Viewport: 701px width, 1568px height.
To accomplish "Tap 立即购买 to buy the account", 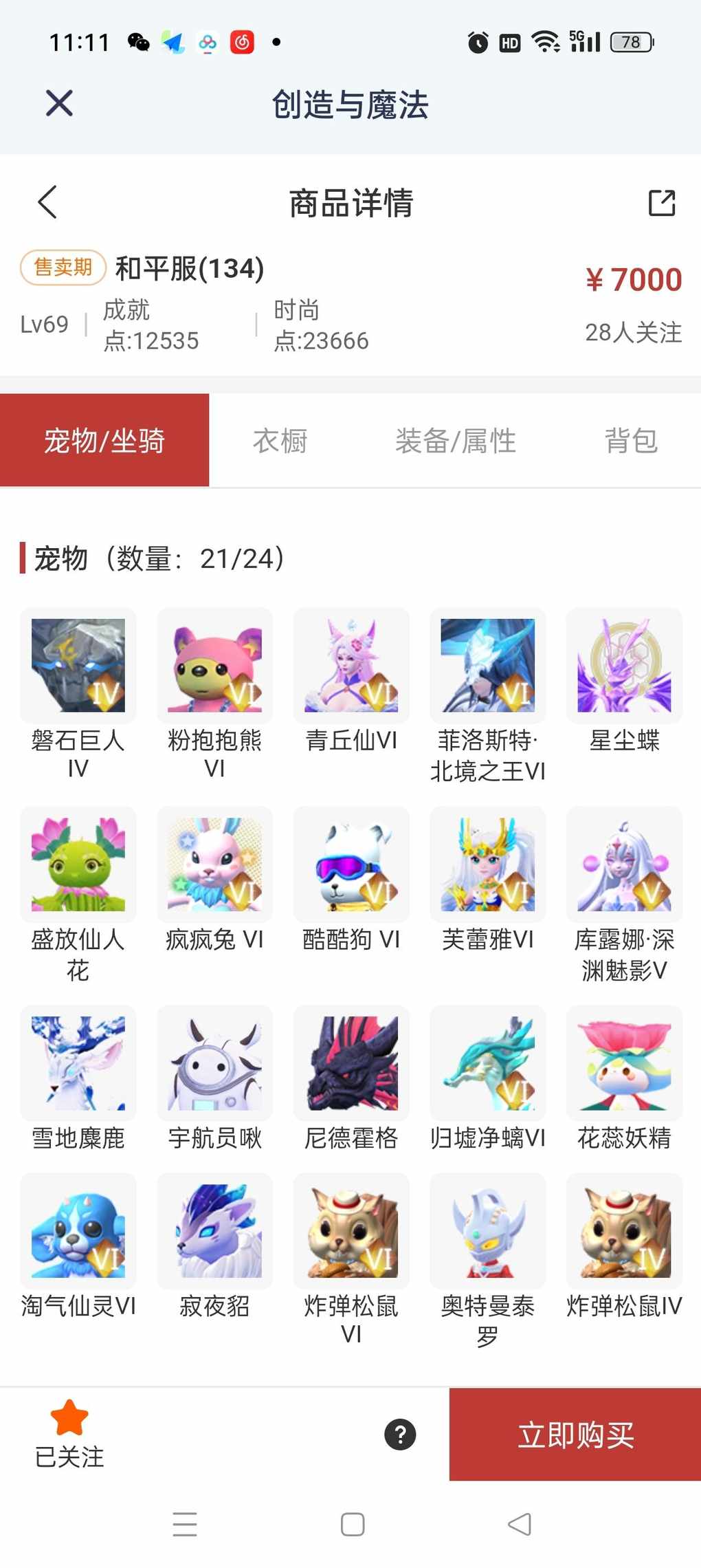I will [575, 1435].
